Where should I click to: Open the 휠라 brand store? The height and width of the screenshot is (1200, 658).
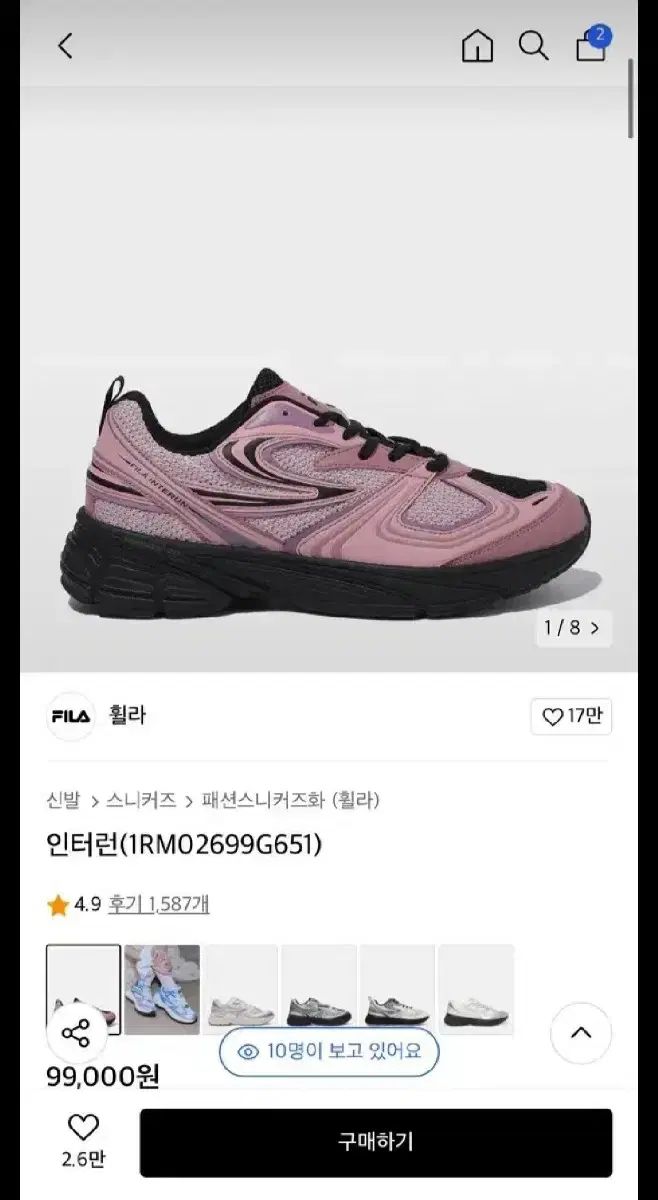[x=126, y=715]
